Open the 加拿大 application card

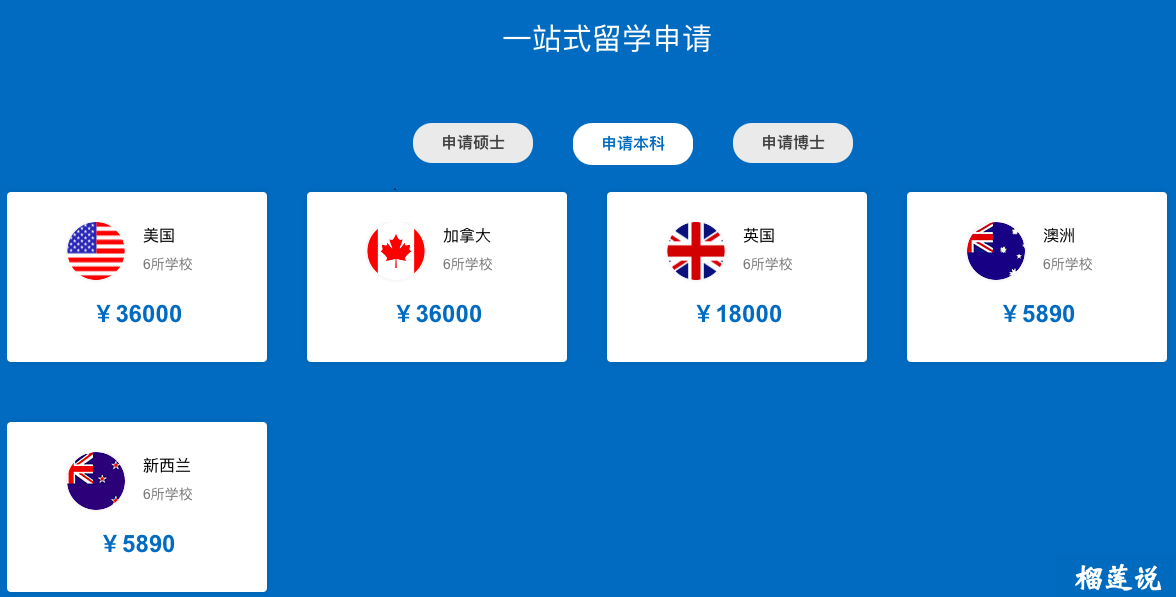[x=437, y=277]
